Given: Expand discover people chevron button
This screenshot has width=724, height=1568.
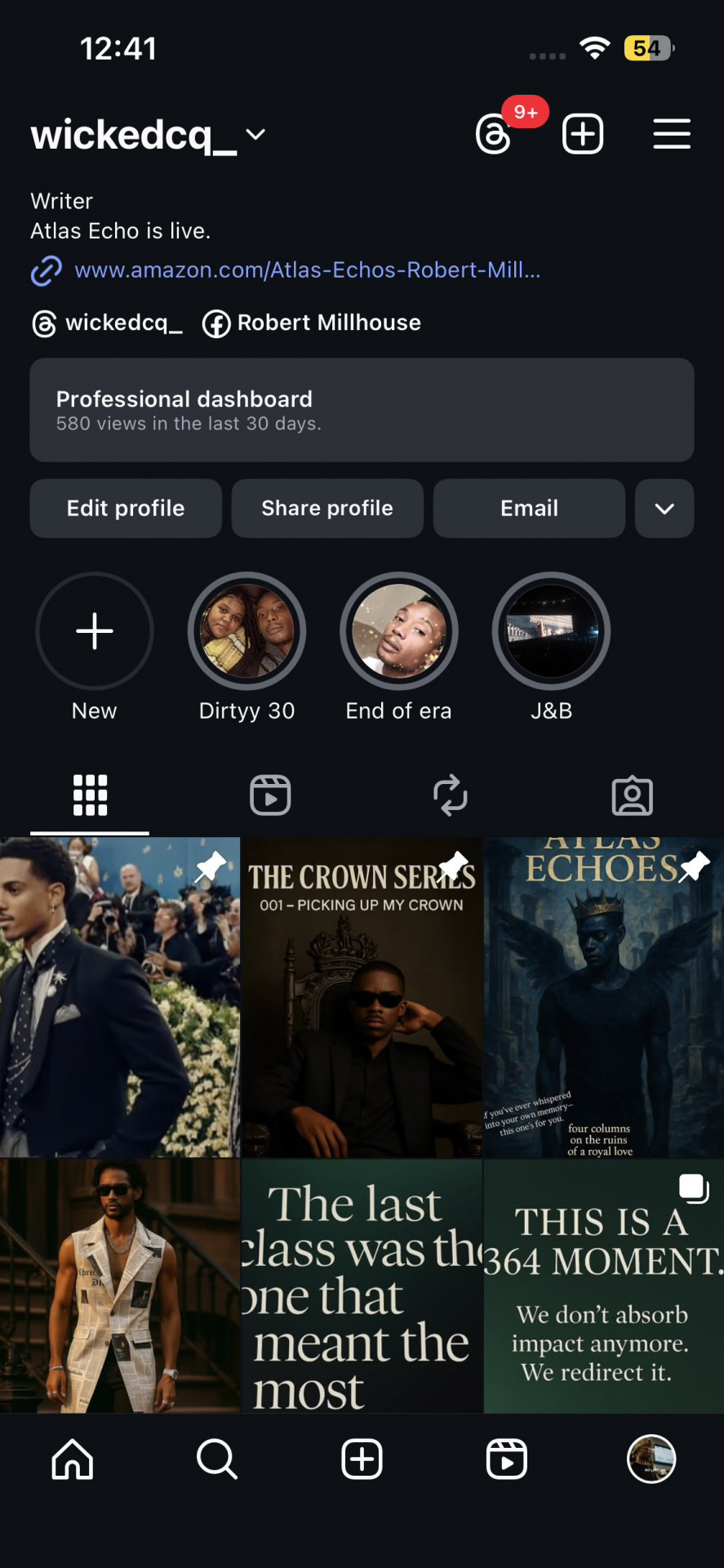Looking at the screenshot, I should (x=664, y=509).
